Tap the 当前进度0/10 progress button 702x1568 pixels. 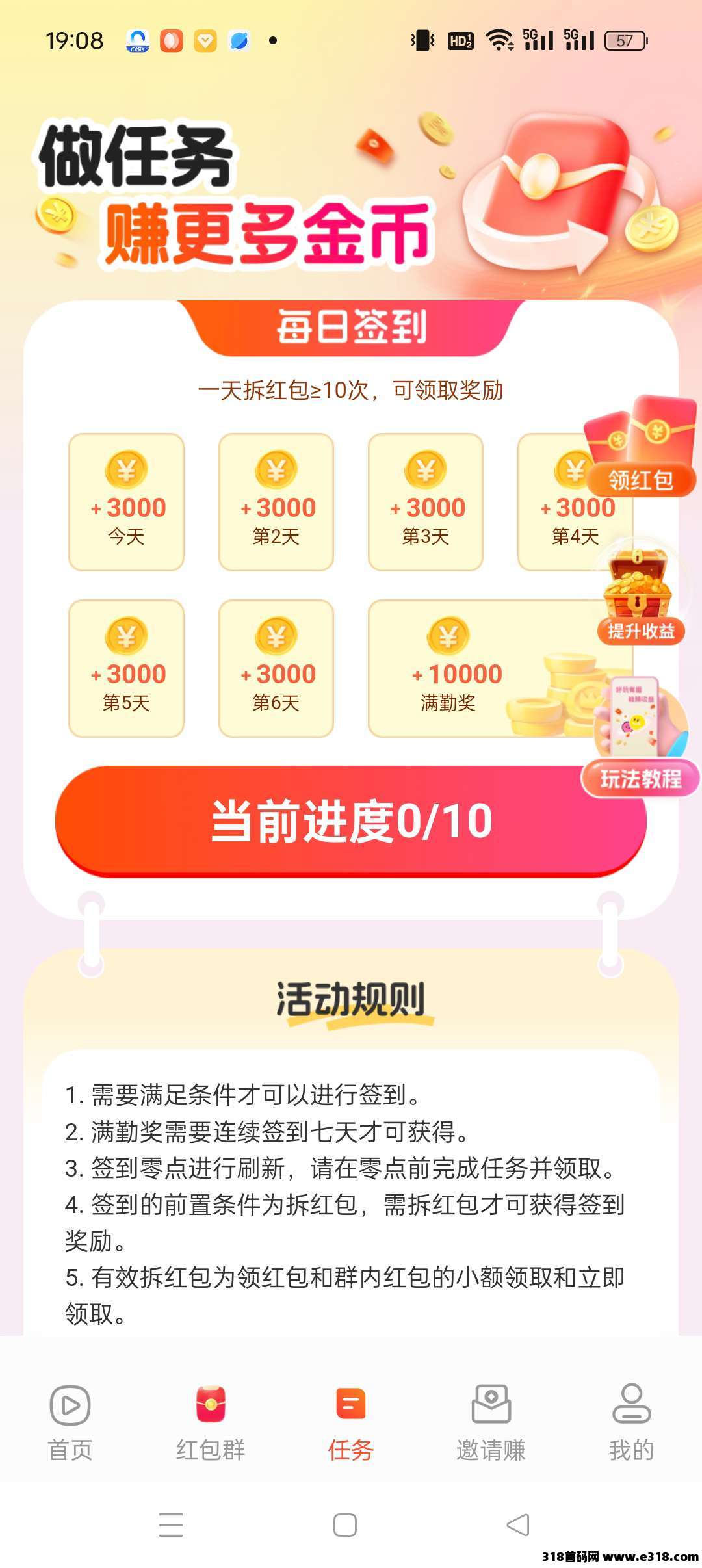[351, 820]
